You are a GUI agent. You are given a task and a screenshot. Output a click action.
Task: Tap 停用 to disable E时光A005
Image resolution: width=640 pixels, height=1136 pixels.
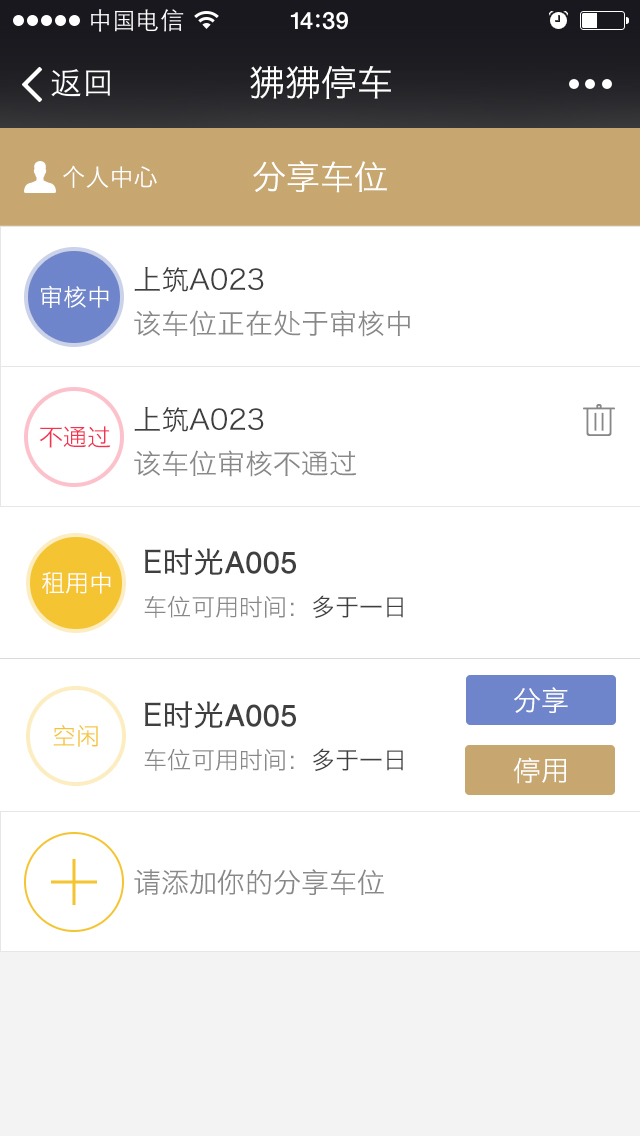click(540, 770)
